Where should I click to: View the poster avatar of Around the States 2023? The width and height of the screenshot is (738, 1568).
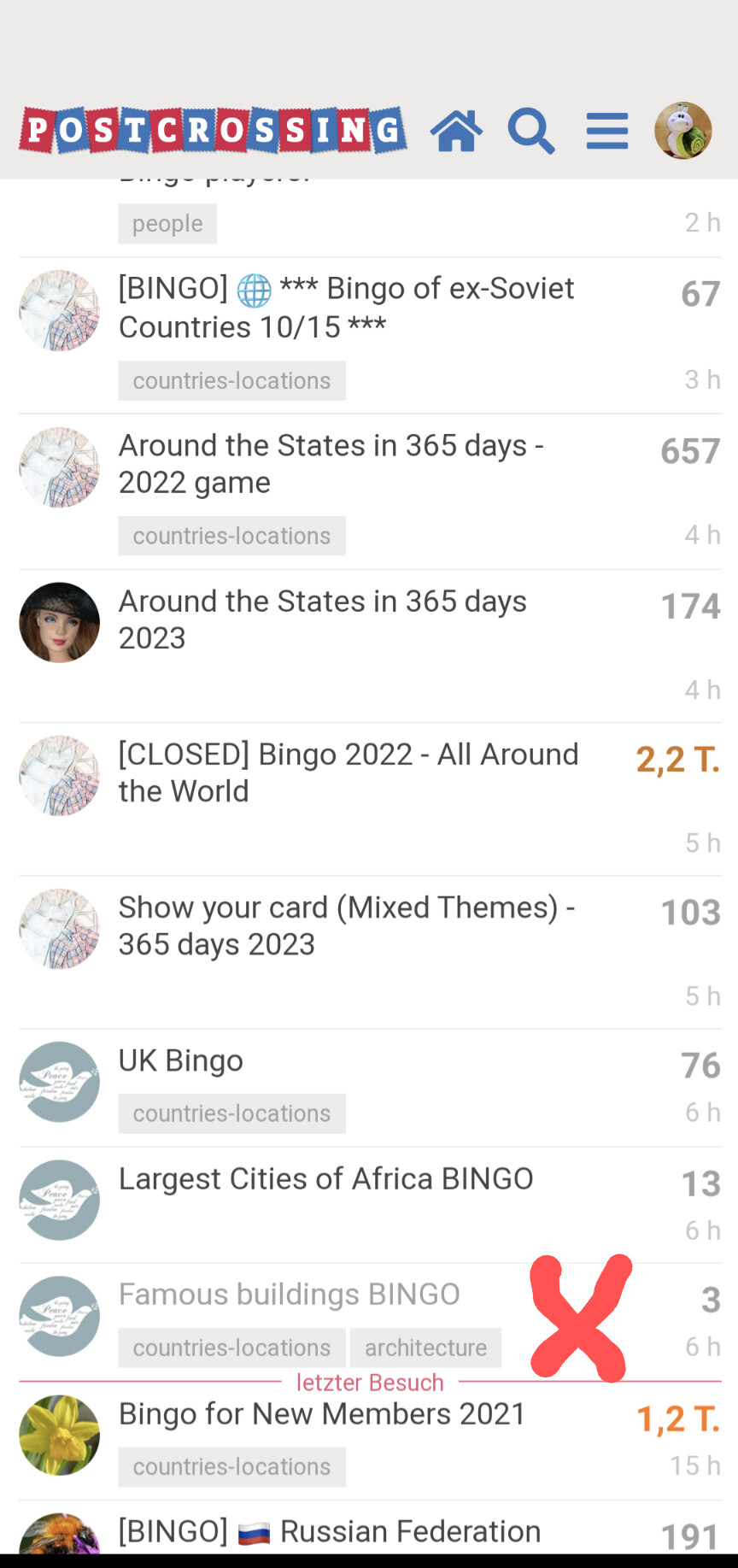click(60, 623)
